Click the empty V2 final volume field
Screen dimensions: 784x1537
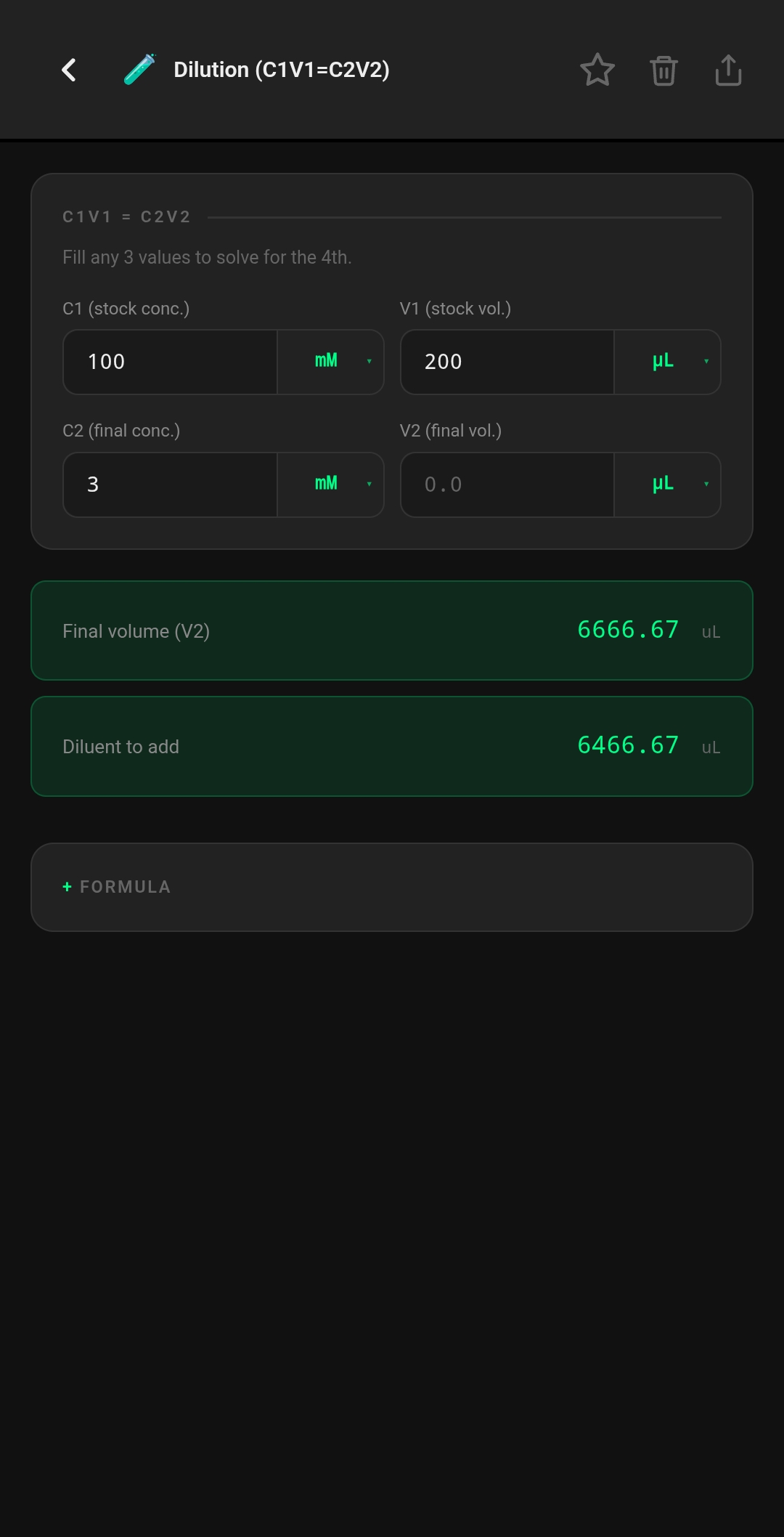507,484
